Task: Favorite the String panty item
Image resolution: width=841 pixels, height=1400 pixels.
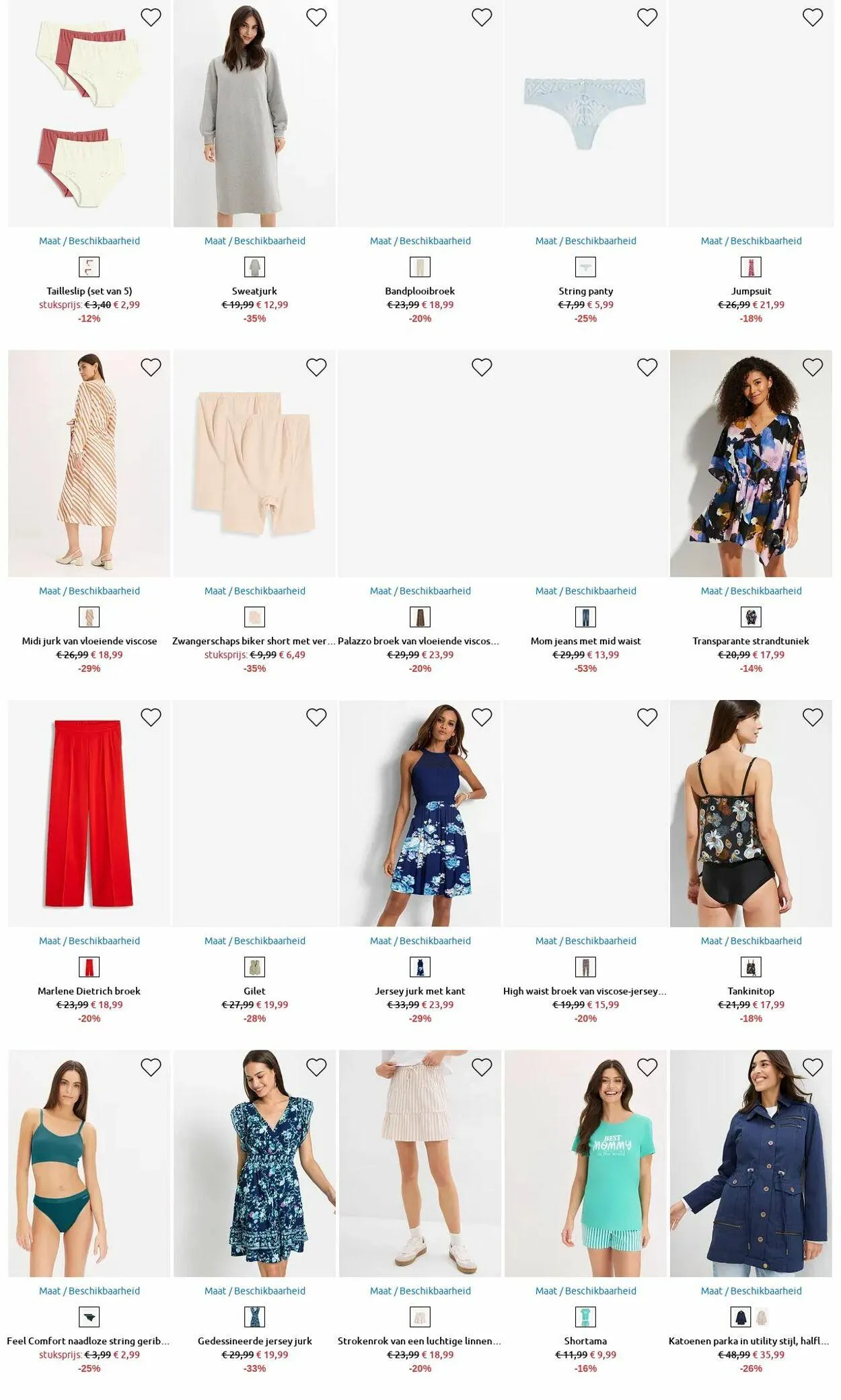Action: 647,17
